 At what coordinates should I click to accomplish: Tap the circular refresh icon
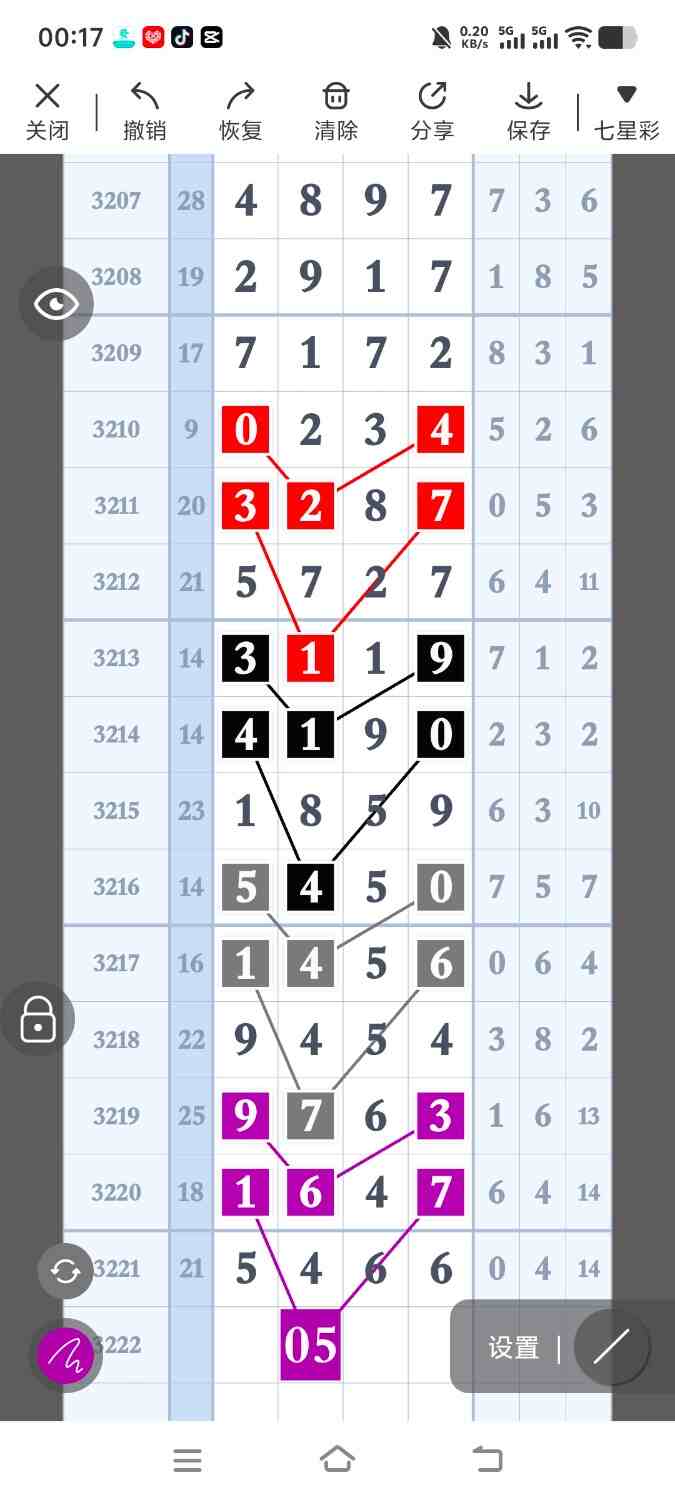[65, 1271]
